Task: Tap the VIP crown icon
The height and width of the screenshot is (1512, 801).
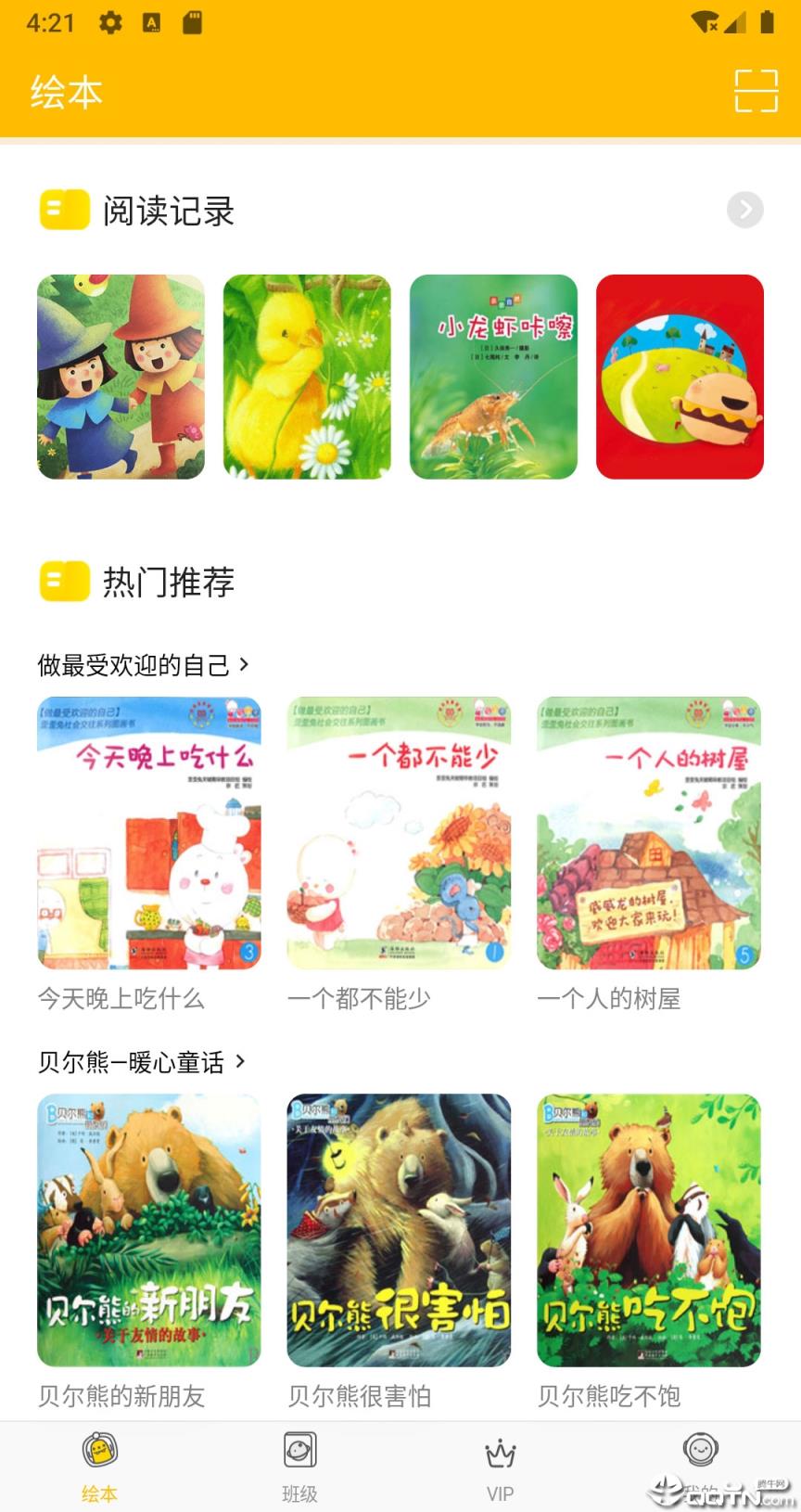Action: tap(500, 1447)
